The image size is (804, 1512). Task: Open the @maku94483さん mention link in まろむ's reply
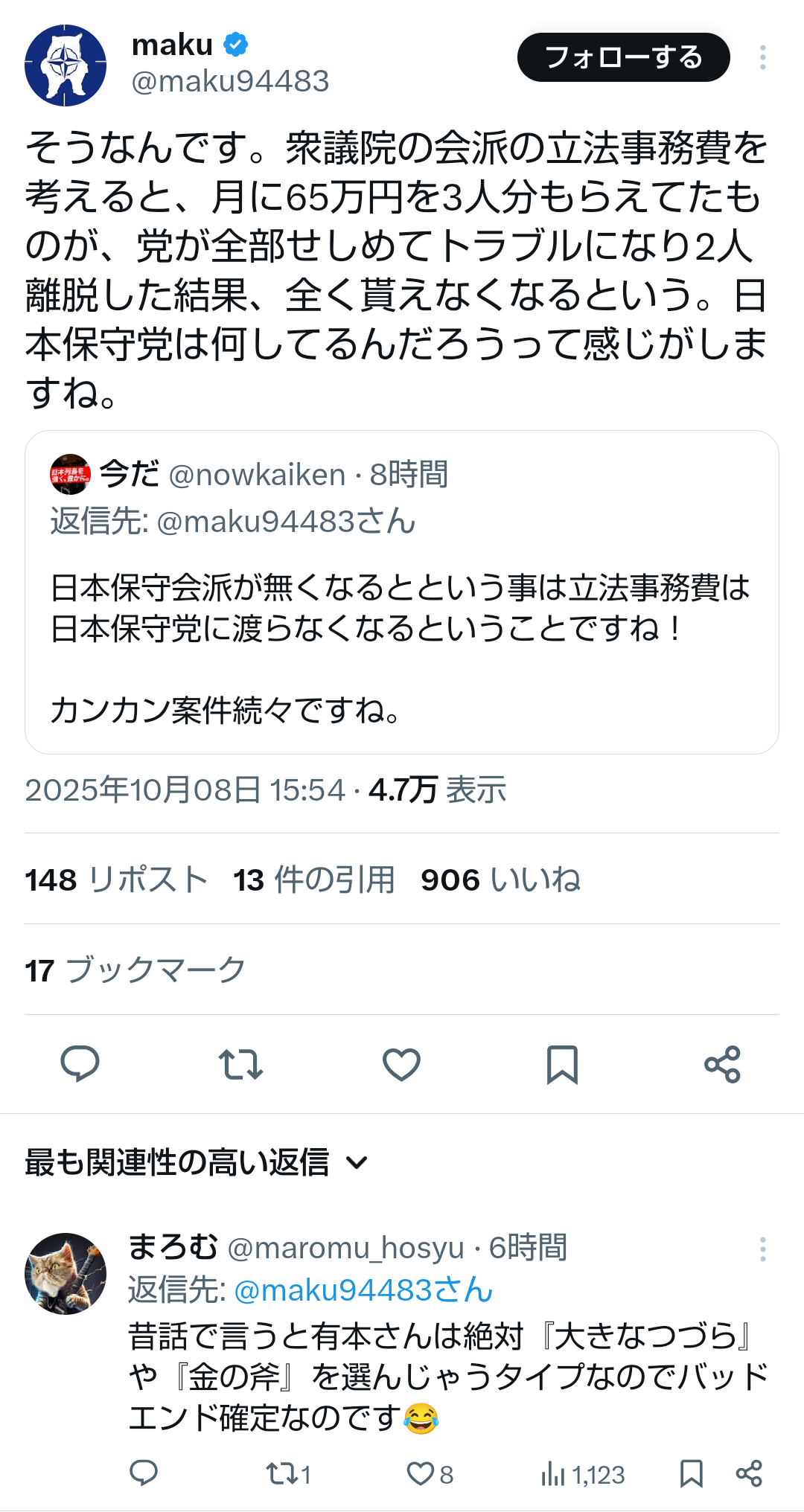[363, 1290]
